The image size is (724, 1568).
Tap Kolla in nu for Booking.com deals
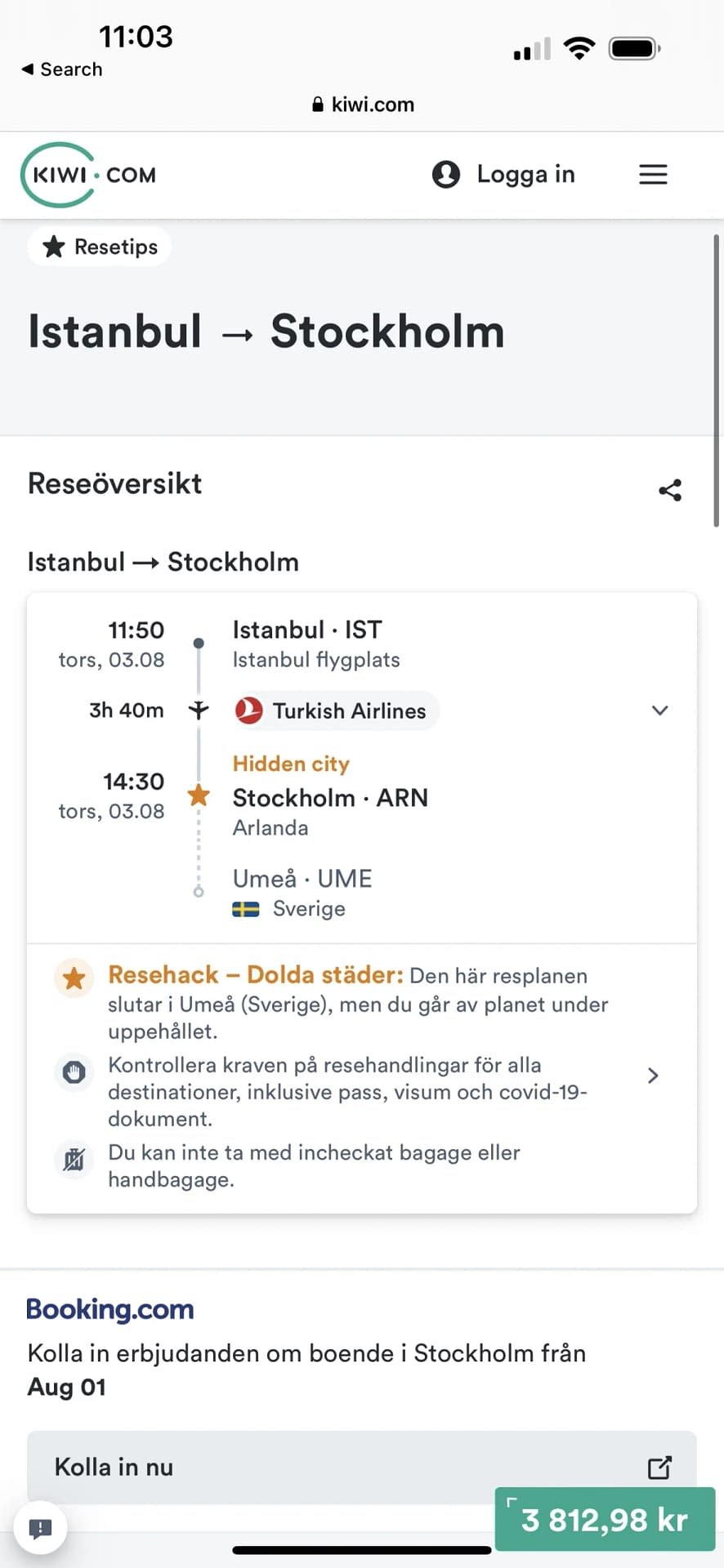coord(362,1467)
